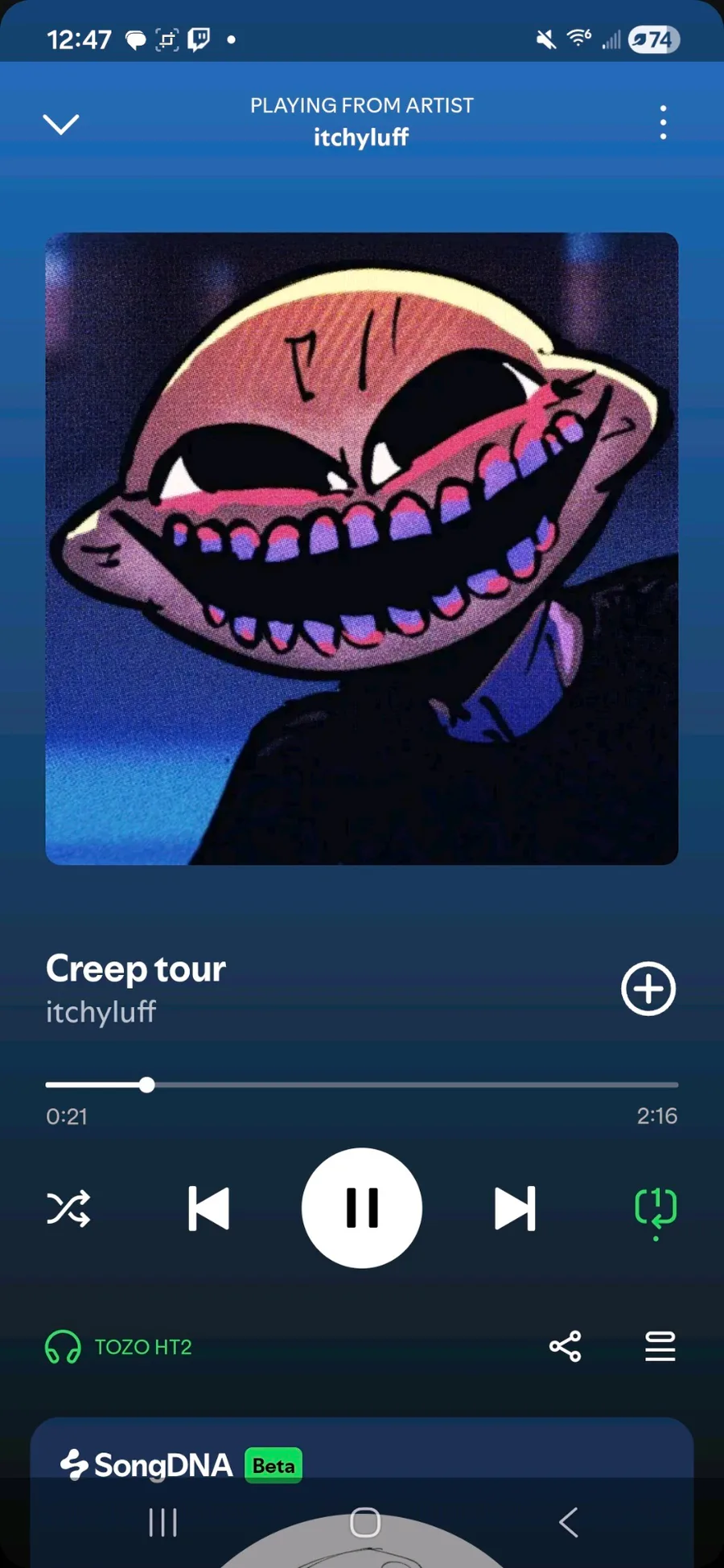Screen dimensions: 724x1568
Task: Go to the home screen
Action: point(365,1522)
